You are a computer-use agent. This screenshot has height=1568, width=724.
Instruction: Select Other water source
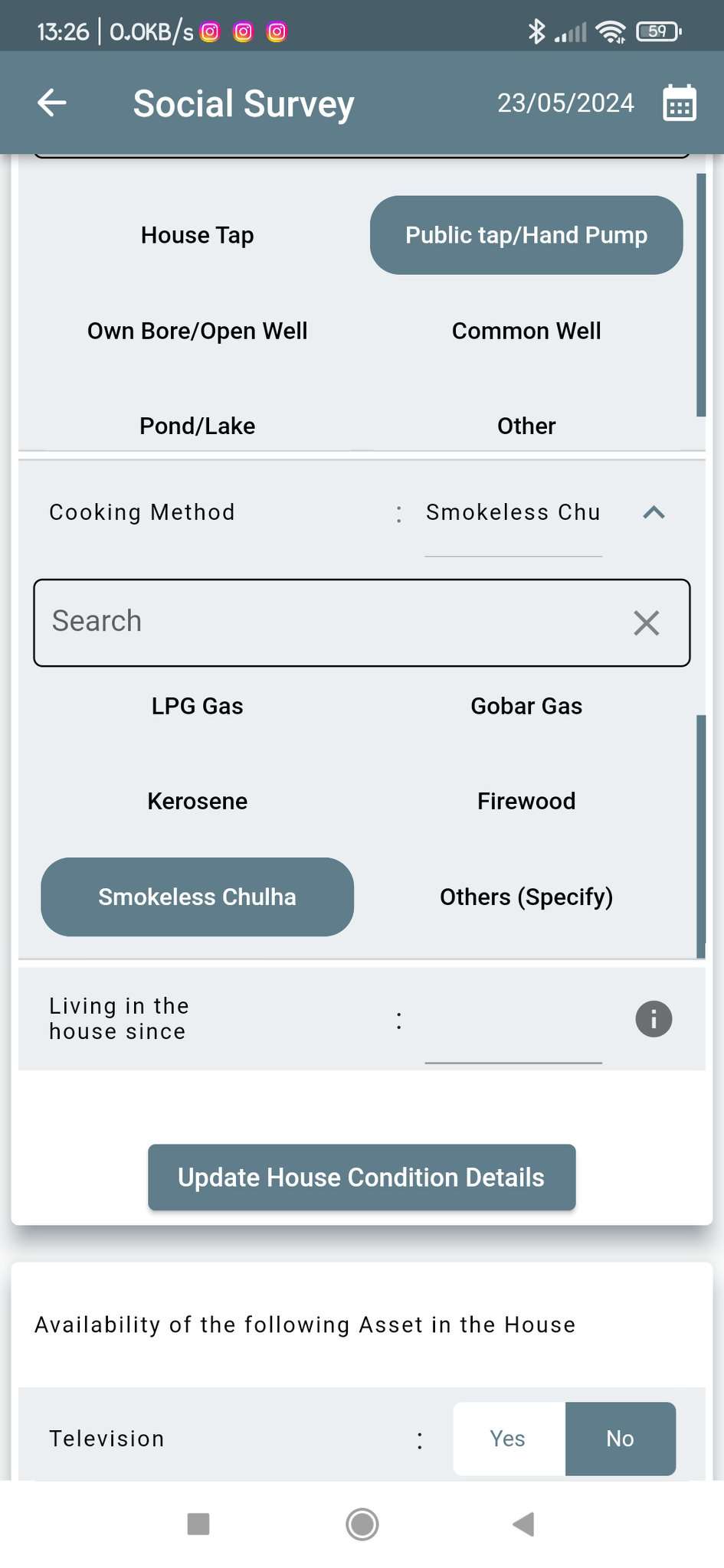coord(526,426)
